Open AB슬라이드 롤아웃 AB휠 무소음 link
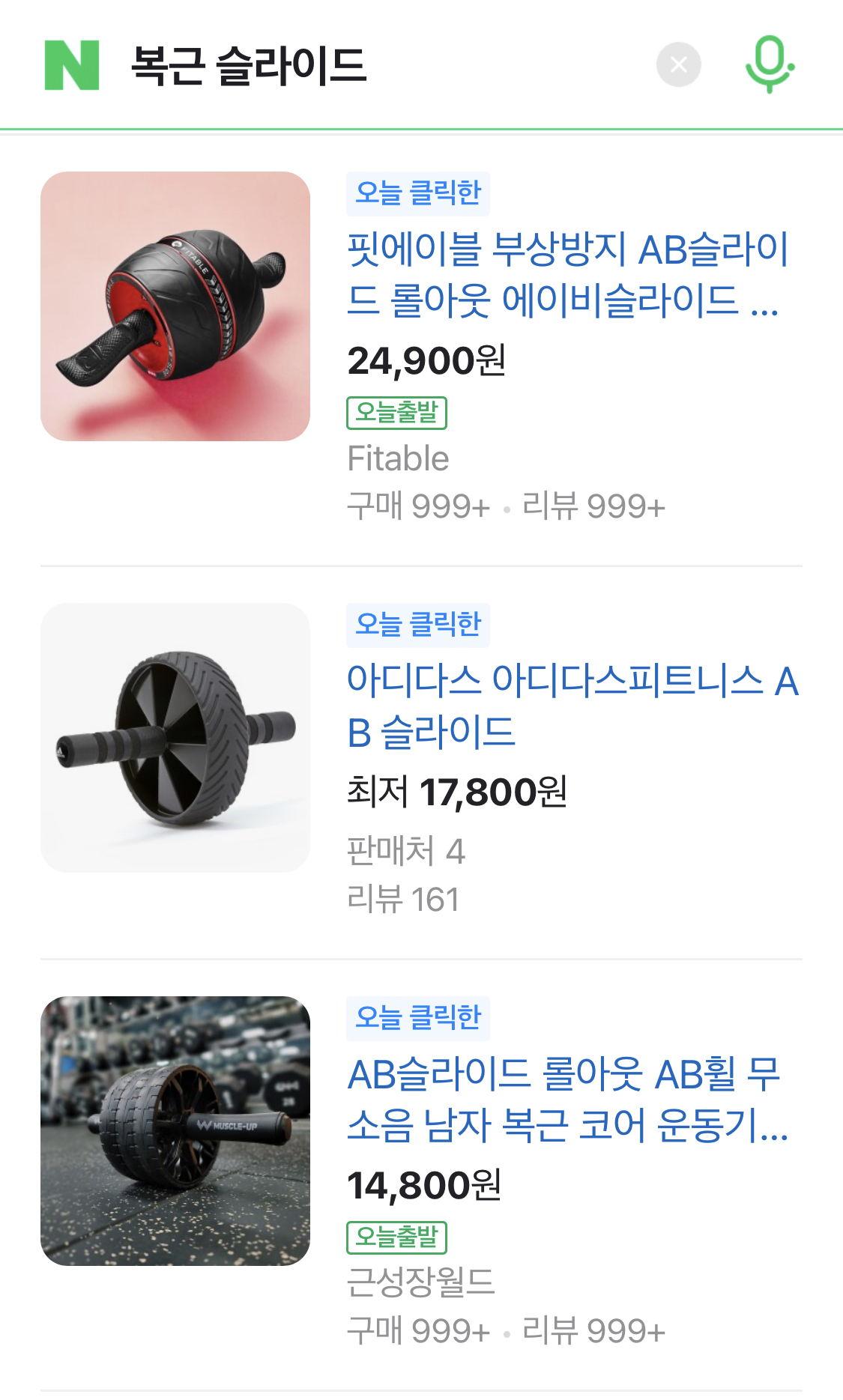This screenshot has width=843, height=1400. pyautogui.click(x=567, y=1099)
